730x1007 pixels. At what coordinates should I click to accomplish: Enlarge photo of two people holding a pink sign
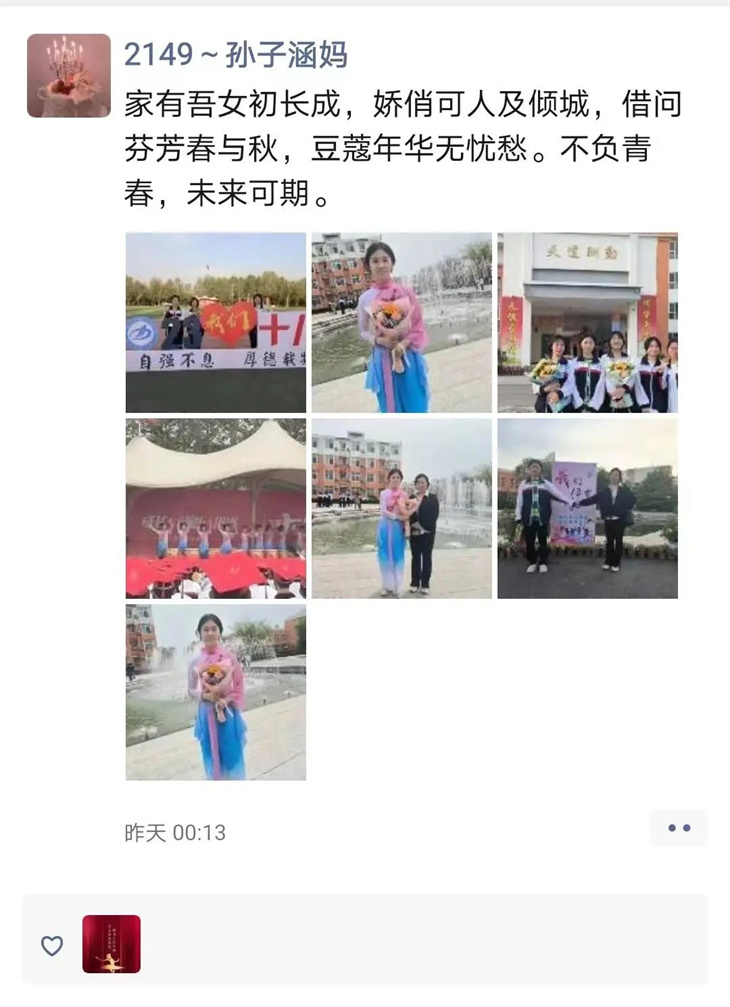[587, 508]
